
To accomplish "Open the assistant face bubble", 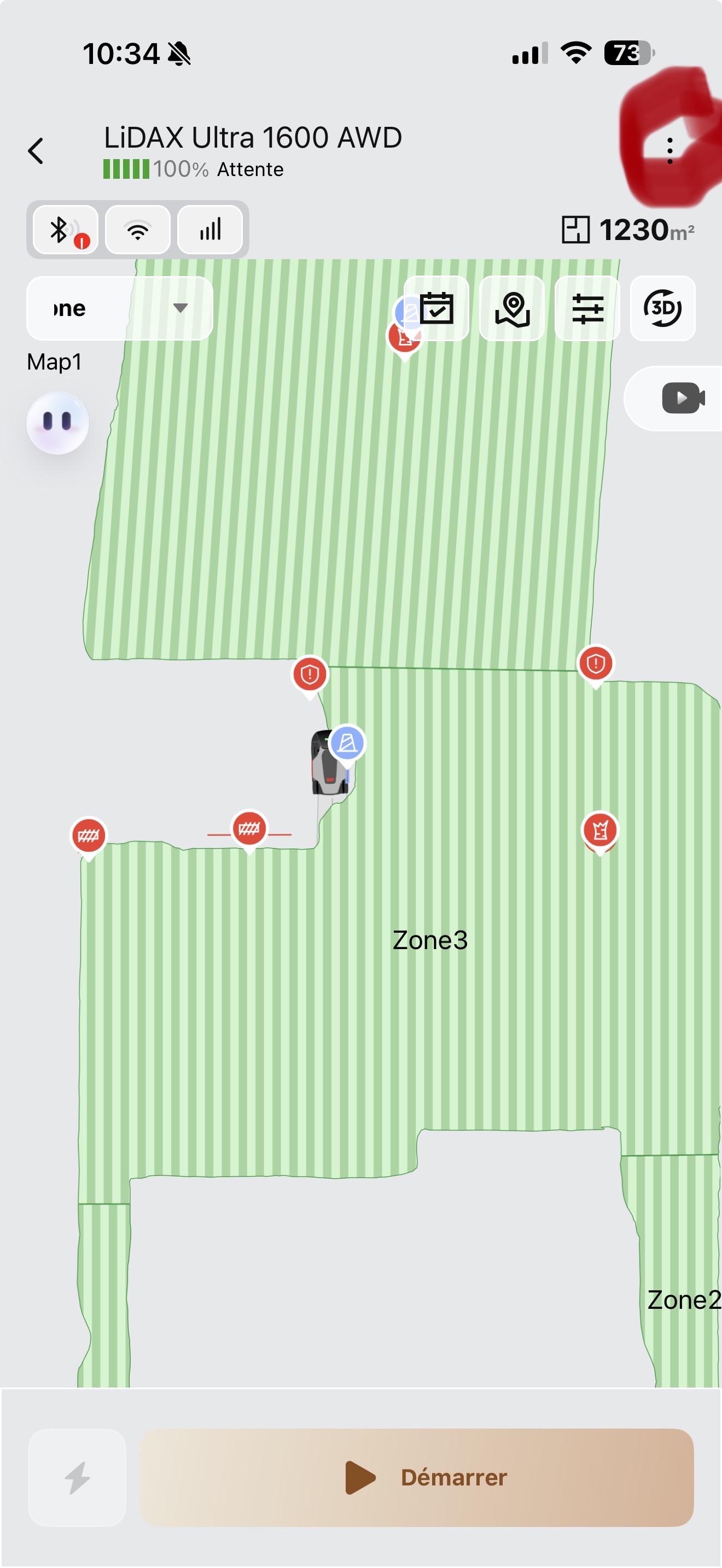I will 58,423.
